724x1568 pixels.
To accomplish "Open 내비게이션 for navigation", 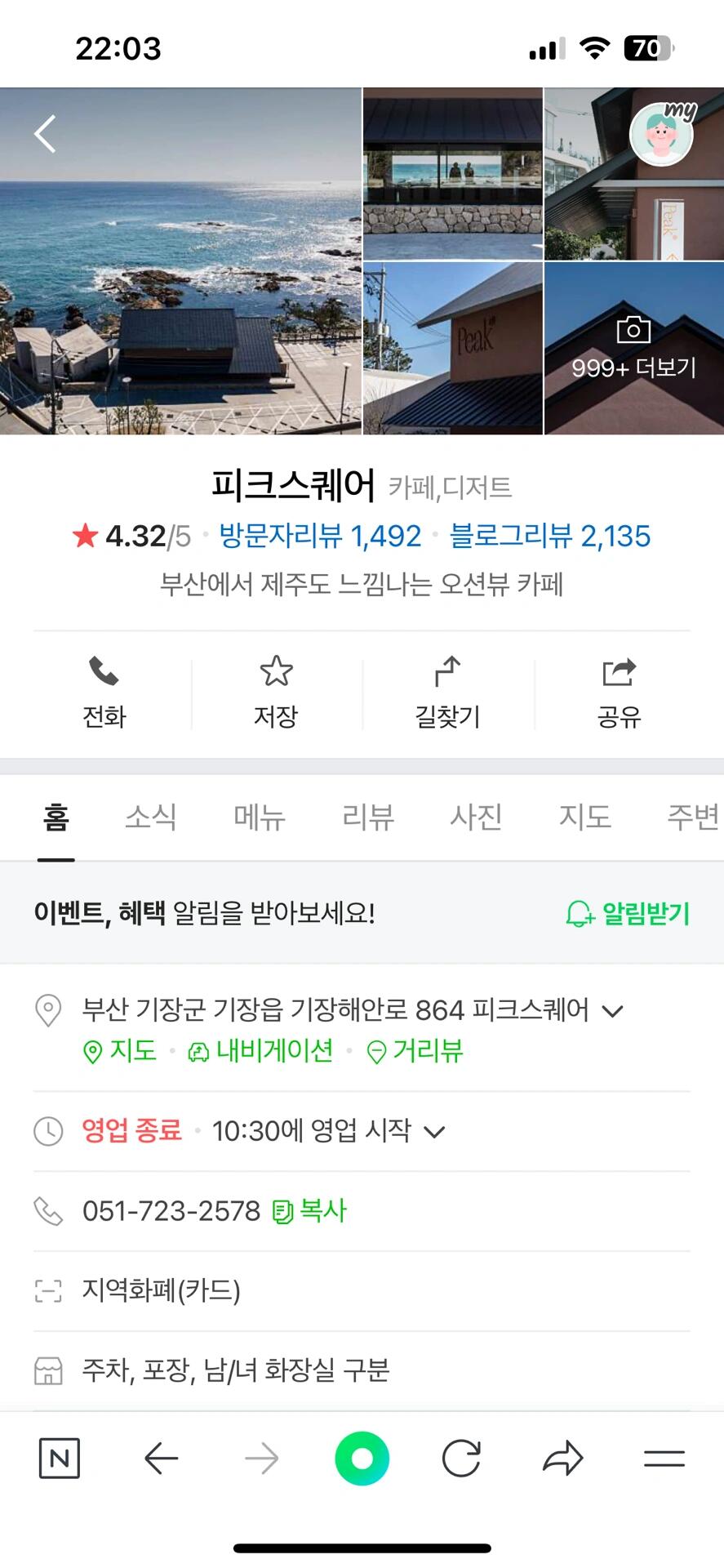I will (261, 1051).
